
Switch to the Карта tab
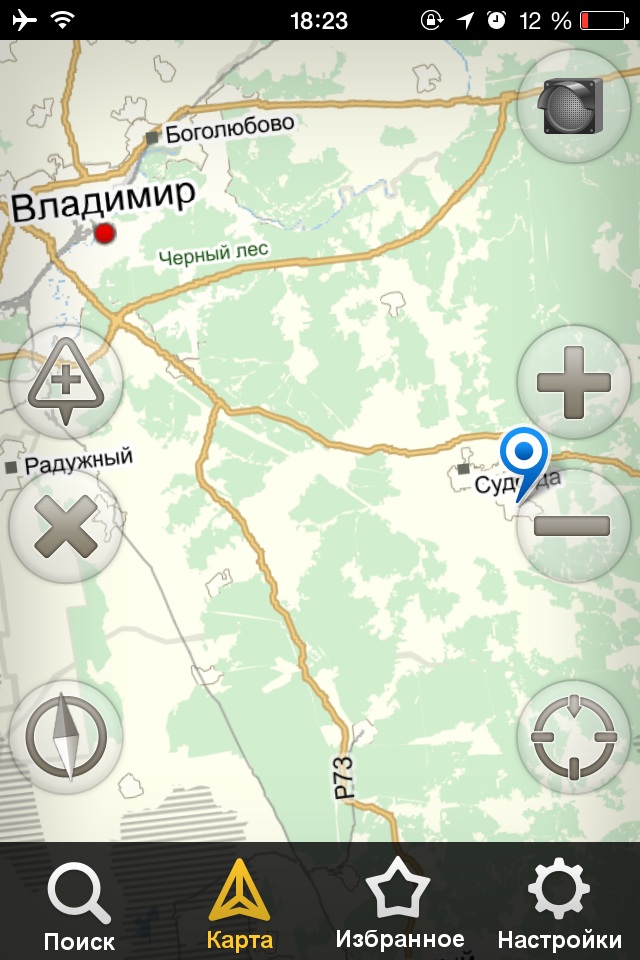(240, 906)
